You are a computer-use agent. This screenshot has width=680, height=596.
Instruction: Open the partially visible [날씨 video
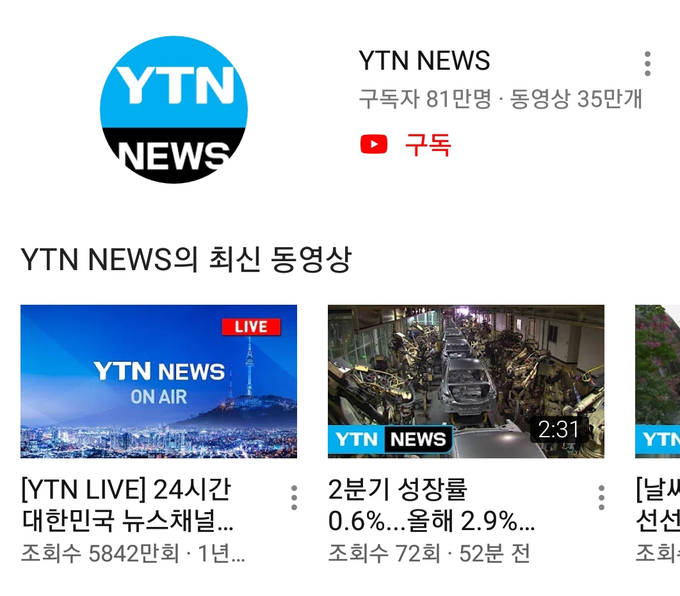657,381
